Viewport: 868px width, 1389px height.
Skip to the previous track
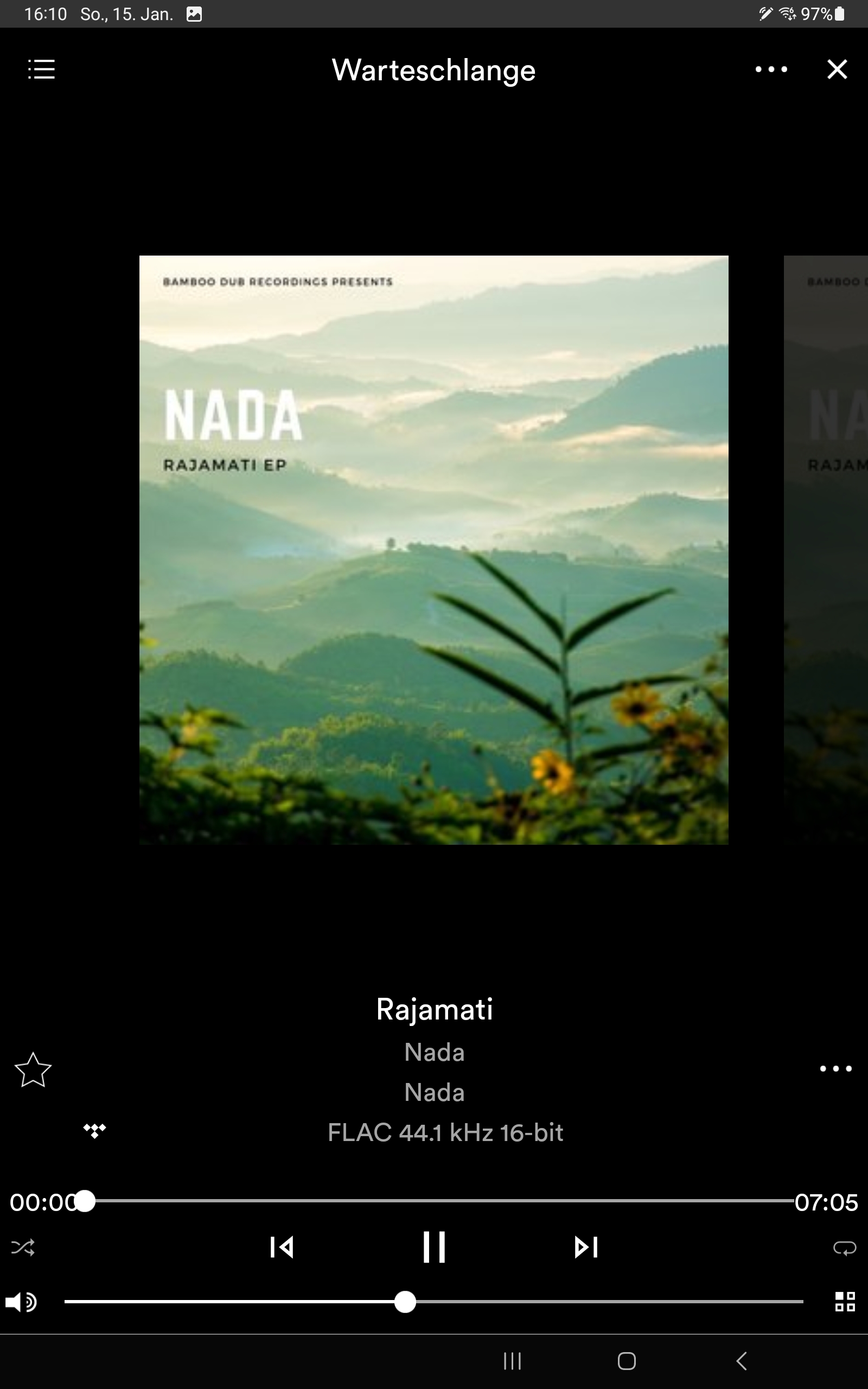point(282,1247)
